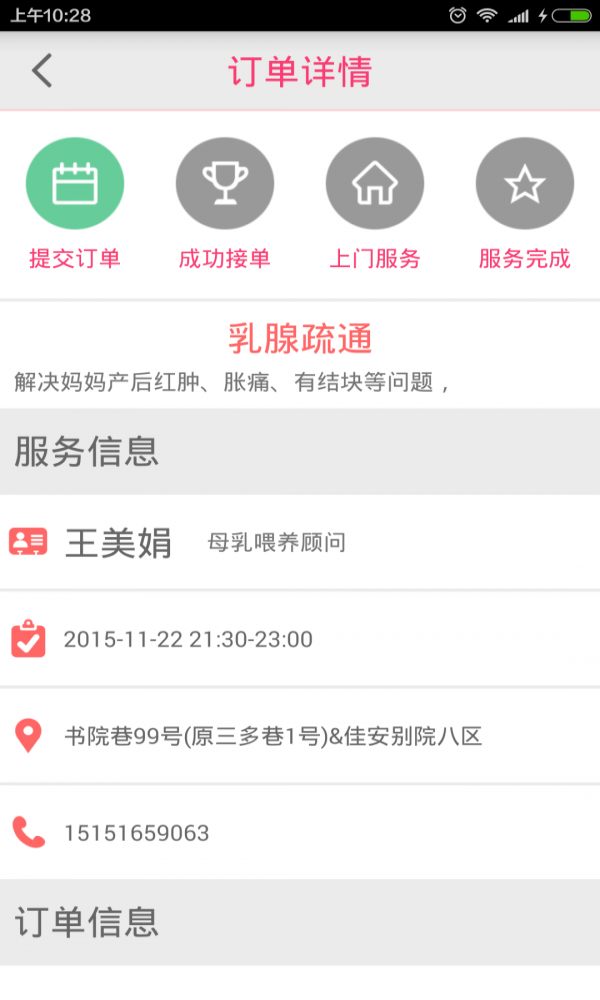Image resolution: width=600 pixels, height=1000 pixels.
Task: Go back from the 订单详情 page
Action: pyautogui.click(x=42, y=71)
